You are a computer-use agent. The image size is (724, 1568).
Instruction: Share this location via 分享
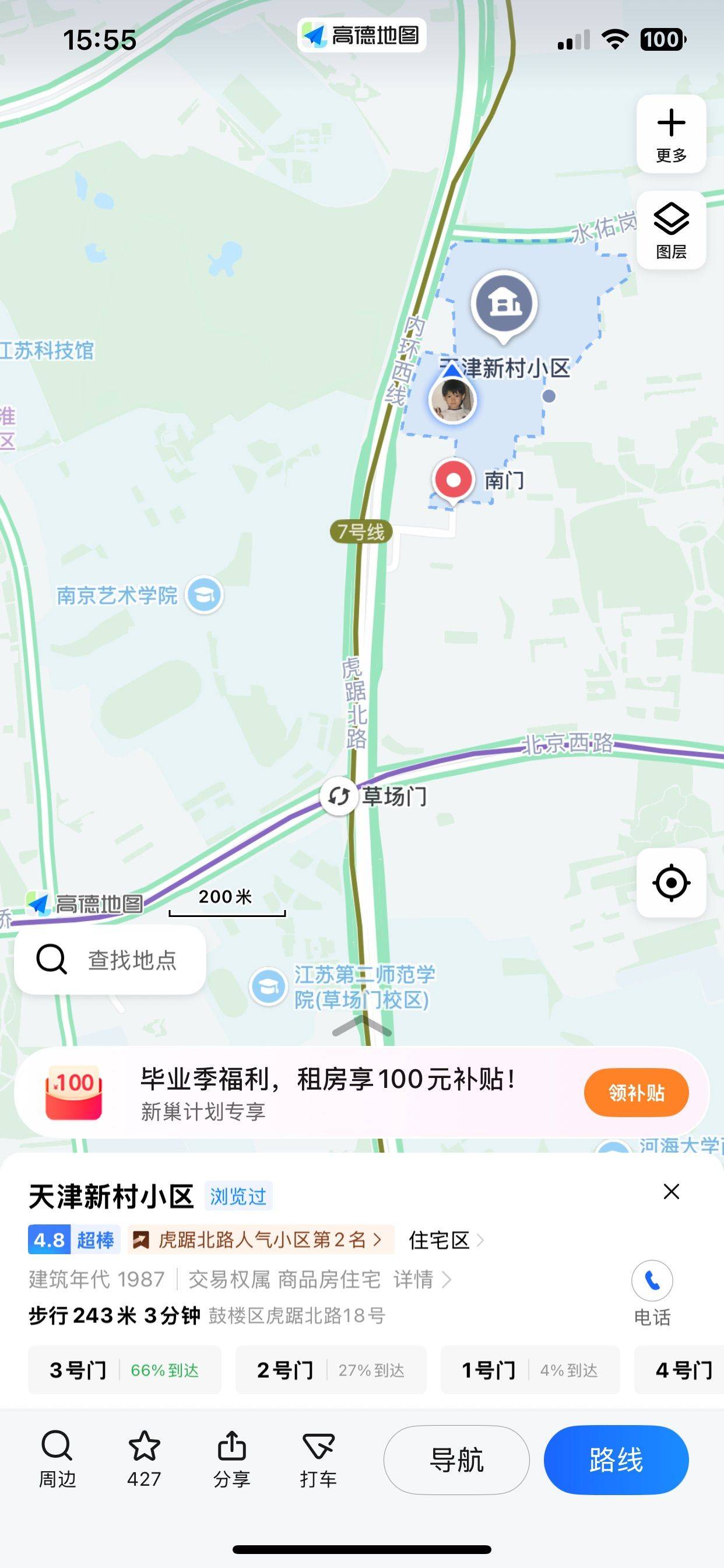(x=231, y=1458)
